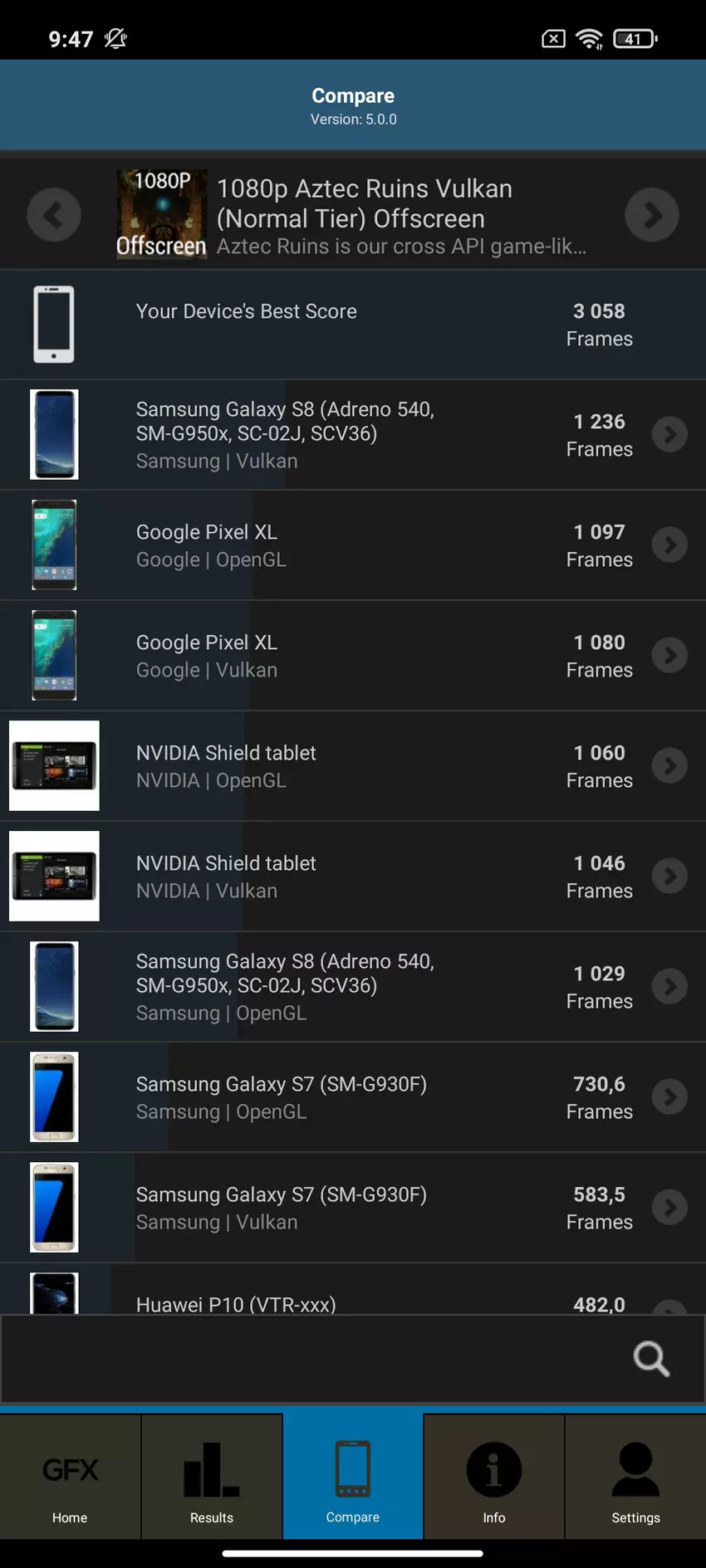Tap the device search magnifier icon
706x1568 pixels.
click(x=651, y=1359)
